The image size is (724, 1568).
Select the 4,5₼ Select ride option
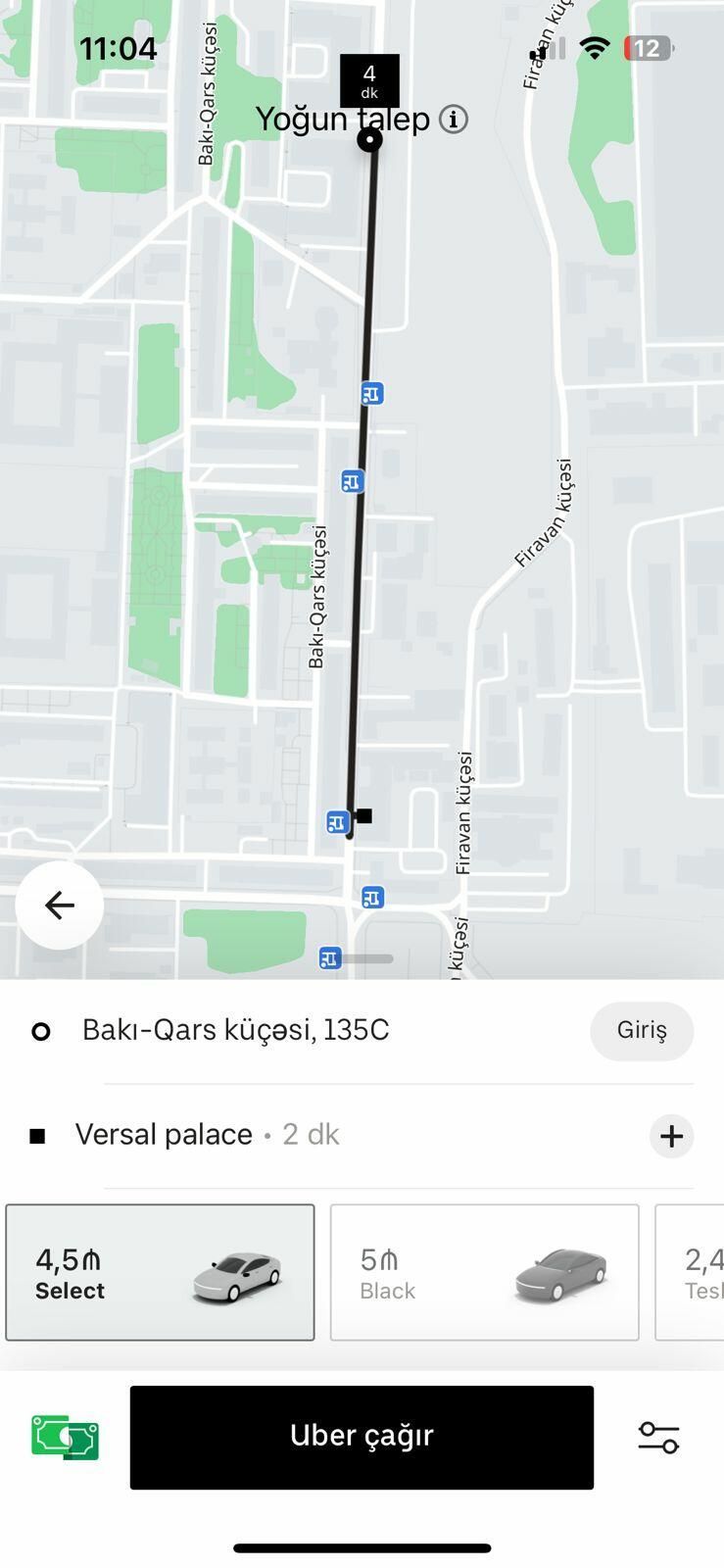[x=160, y=1272]
